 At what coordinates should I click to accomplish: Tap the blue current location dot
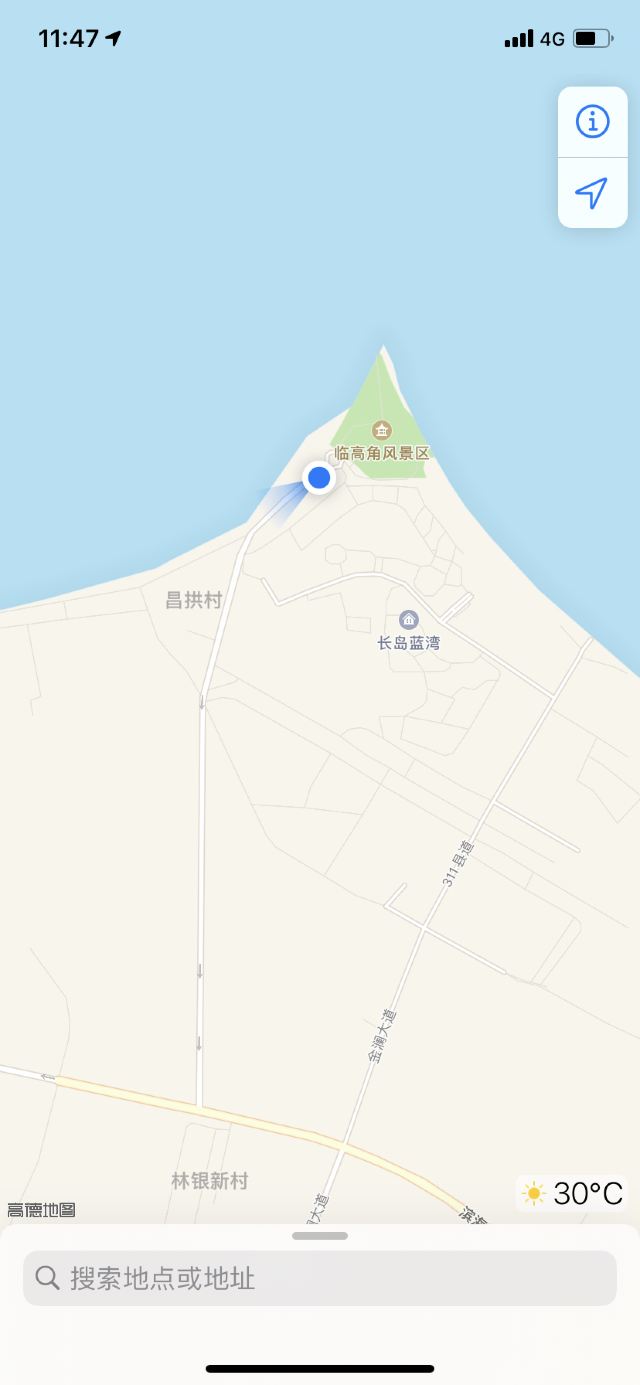(x=319, y=477)
